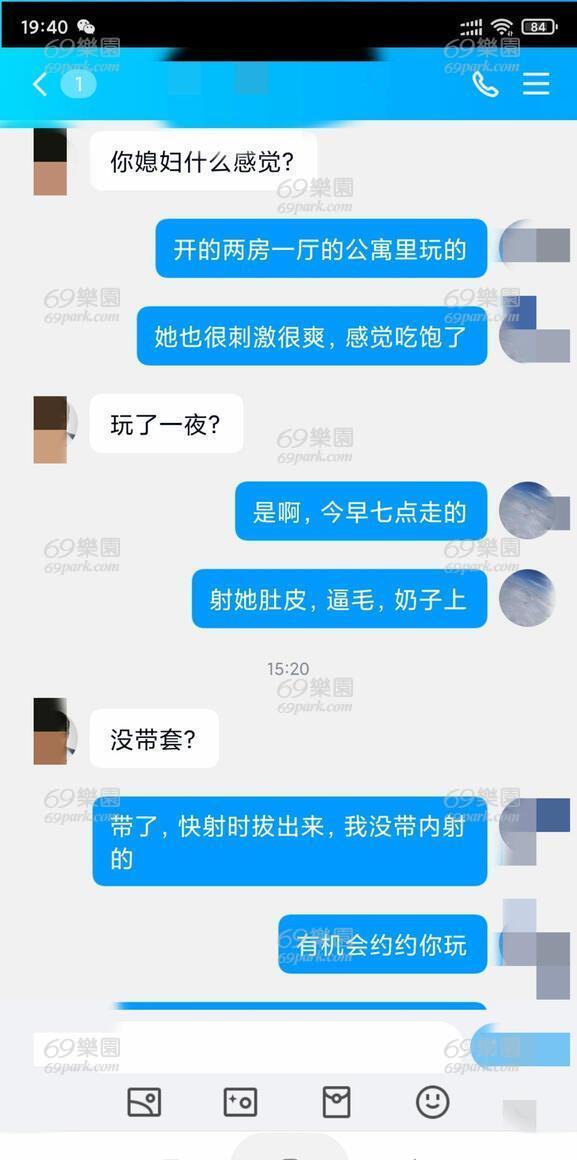
Task: Start a voice call from the header
Action: (x=485, y=84)
